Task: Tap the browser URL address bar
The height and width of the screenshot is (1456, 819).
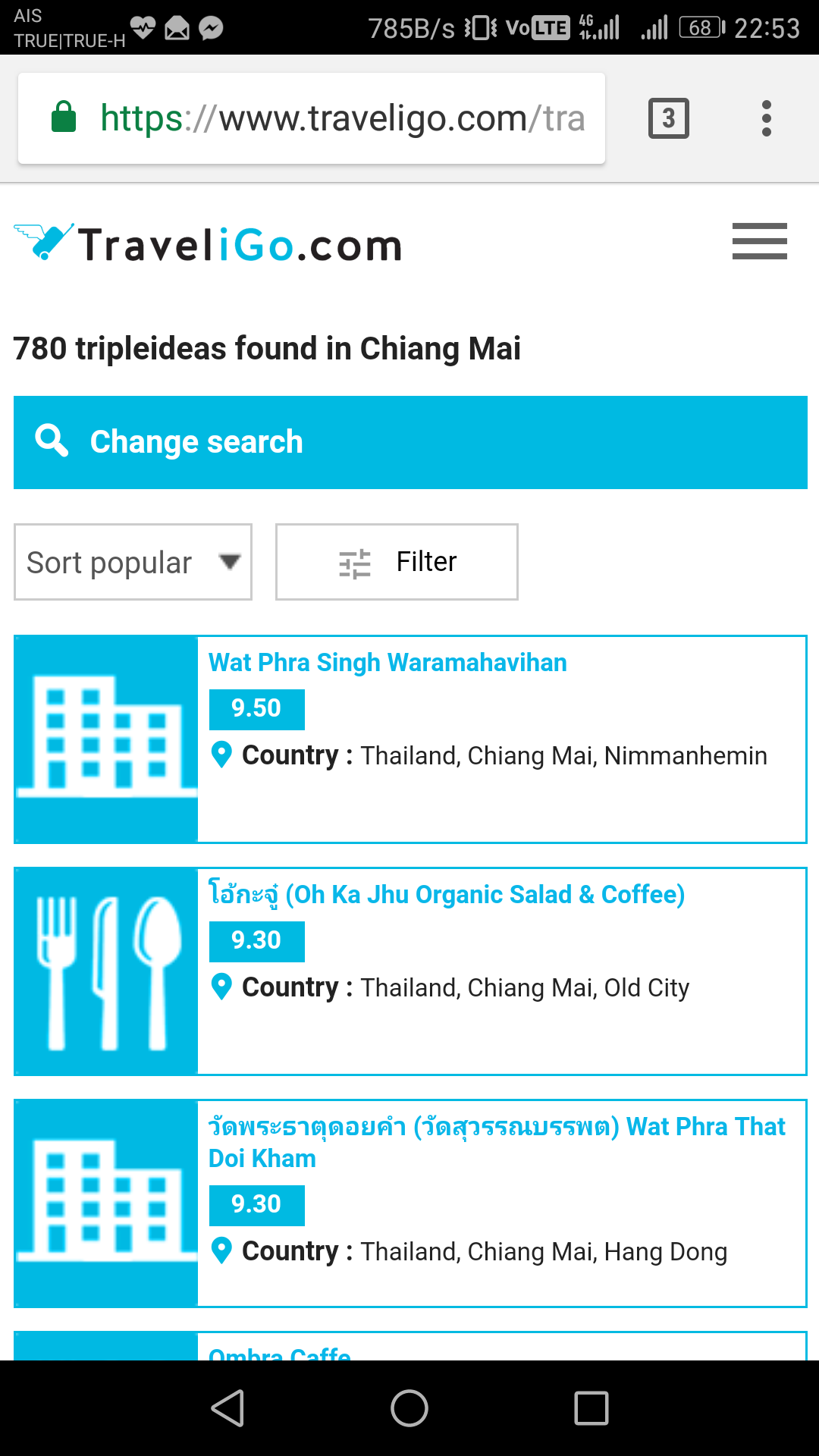Action: click(x=312, y=118)
